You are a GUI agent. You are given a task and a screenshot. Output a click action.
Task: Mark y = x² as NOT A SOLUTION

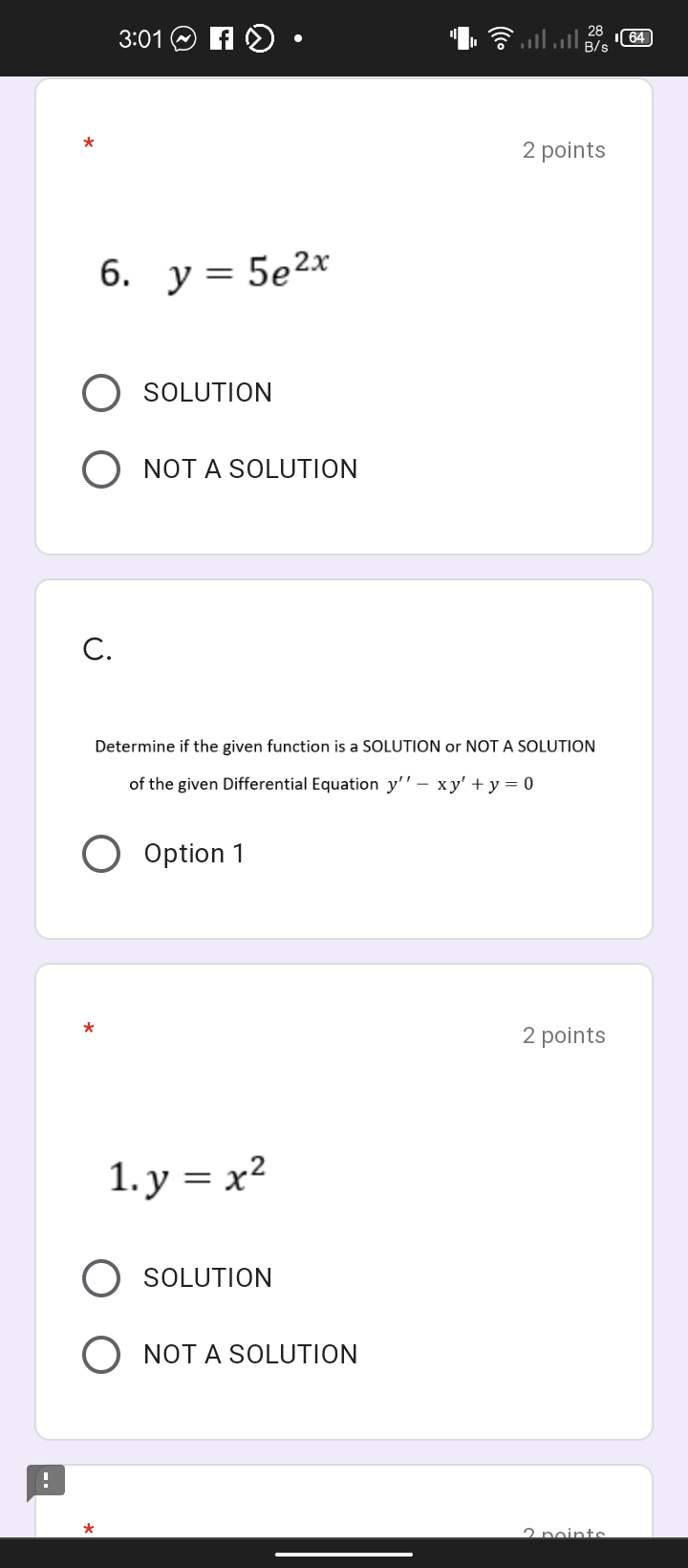coord(101,1355)
